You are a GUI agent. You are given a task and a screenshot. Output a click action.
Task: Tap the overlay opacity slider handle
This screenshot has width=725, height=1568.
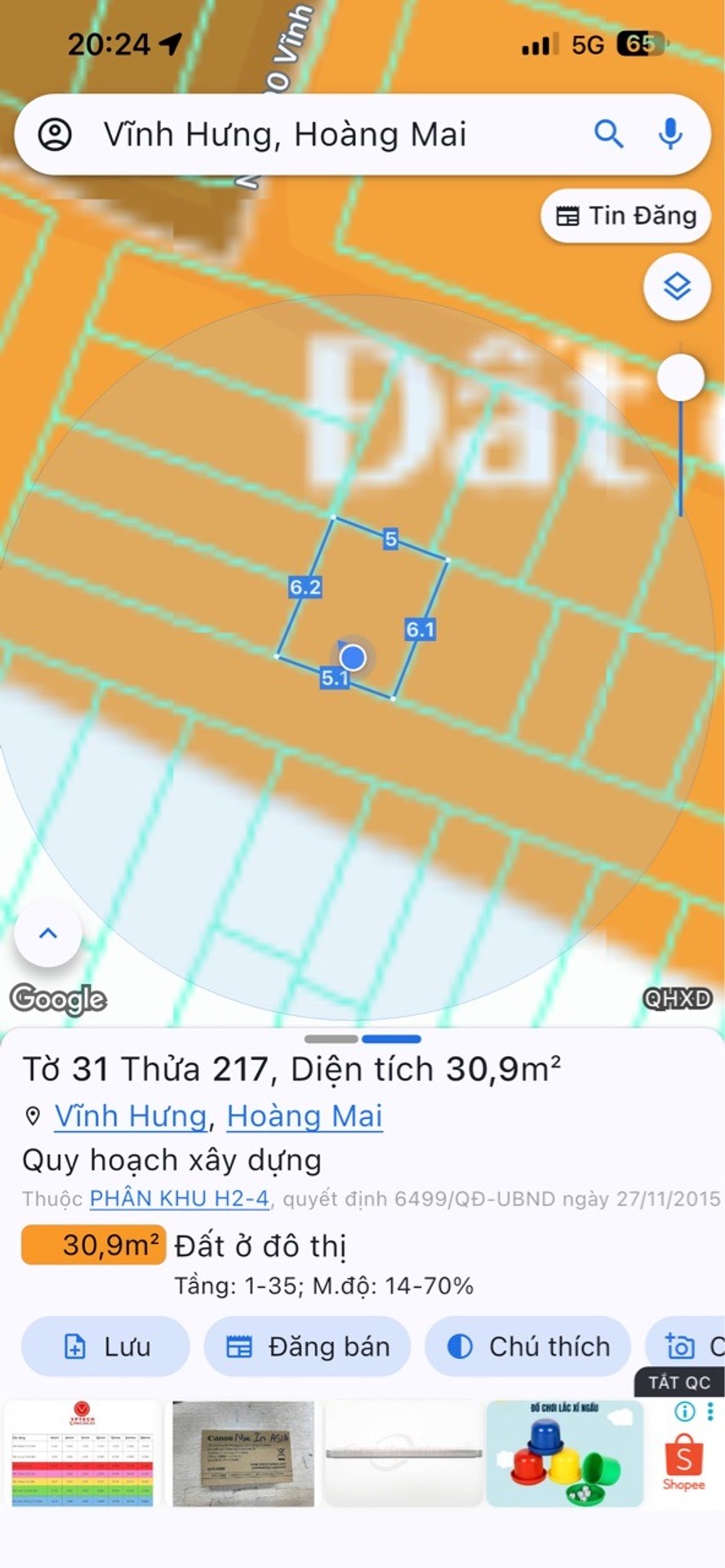[x=680, y=377]
